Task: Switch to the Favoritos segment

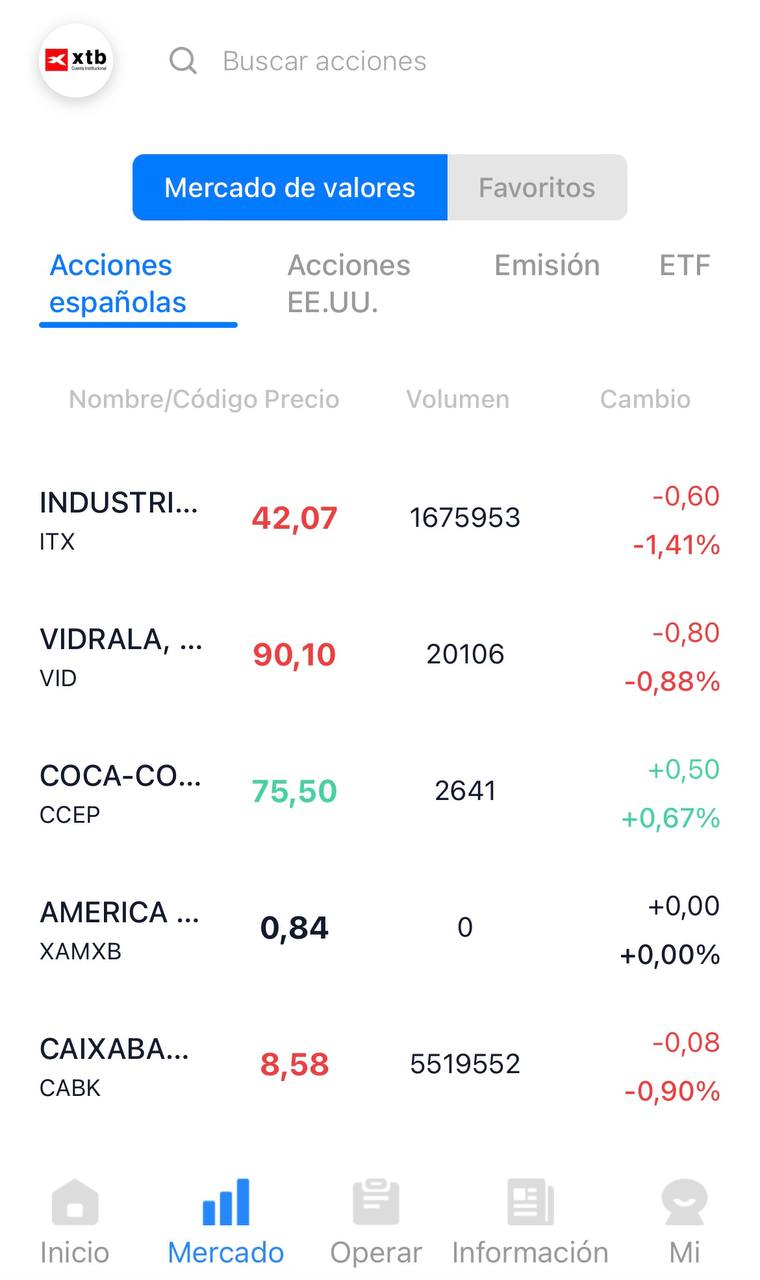Action: coord(537,188)
